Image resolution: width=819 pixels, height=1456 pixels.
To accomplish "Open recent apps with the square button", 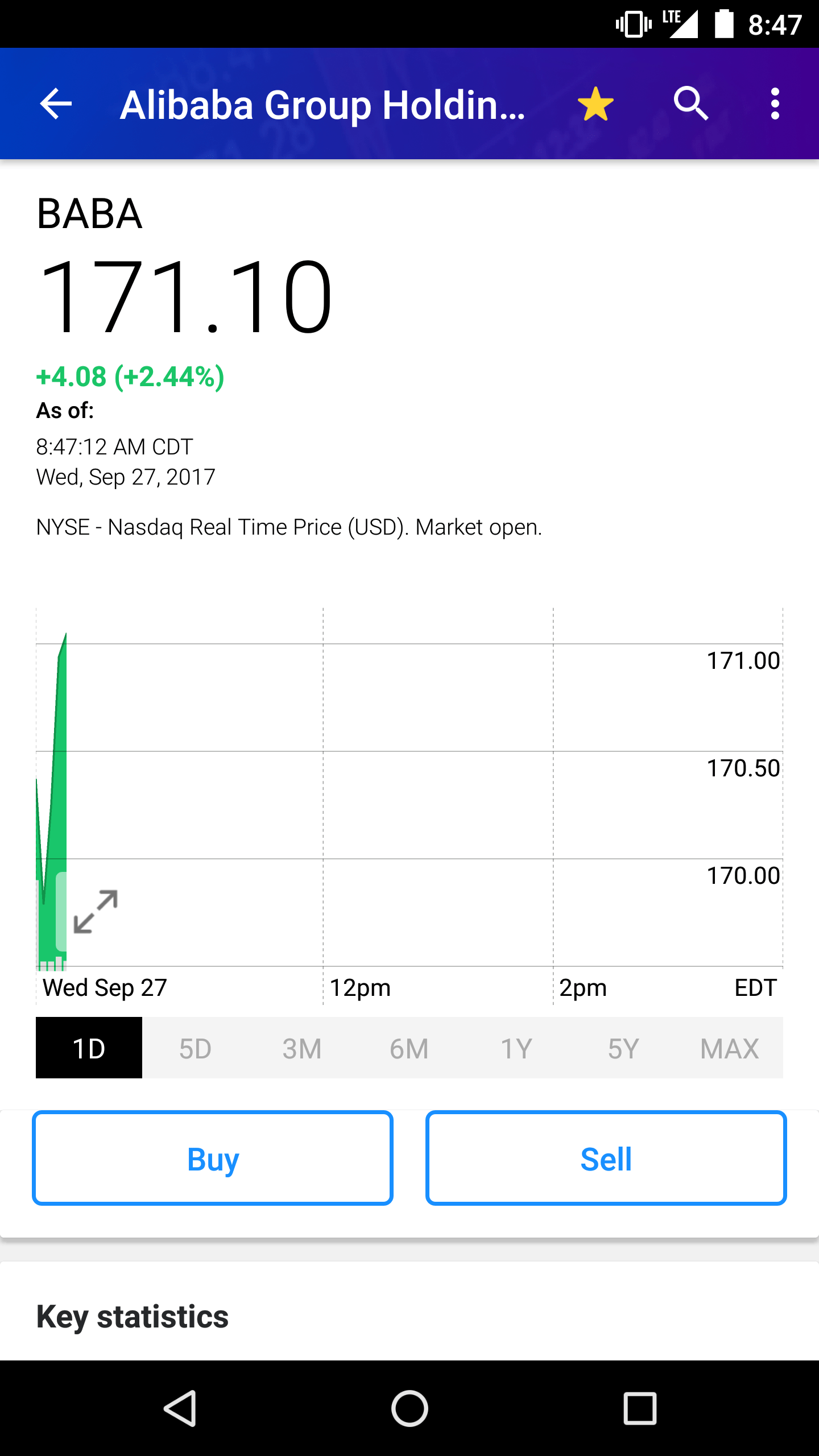I will tap(640, 1408).
